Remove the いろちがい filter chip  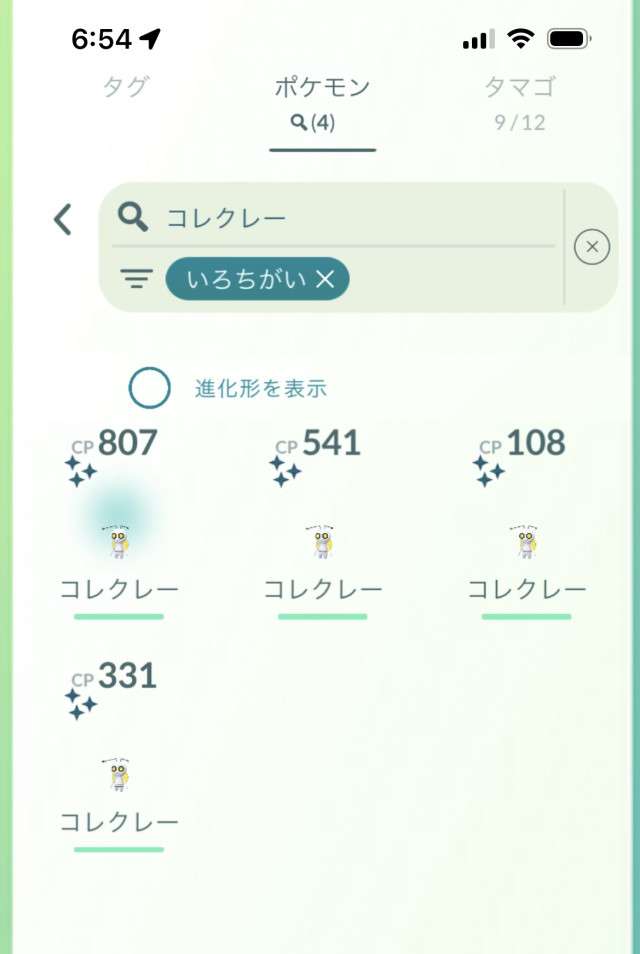click(325, 279)
